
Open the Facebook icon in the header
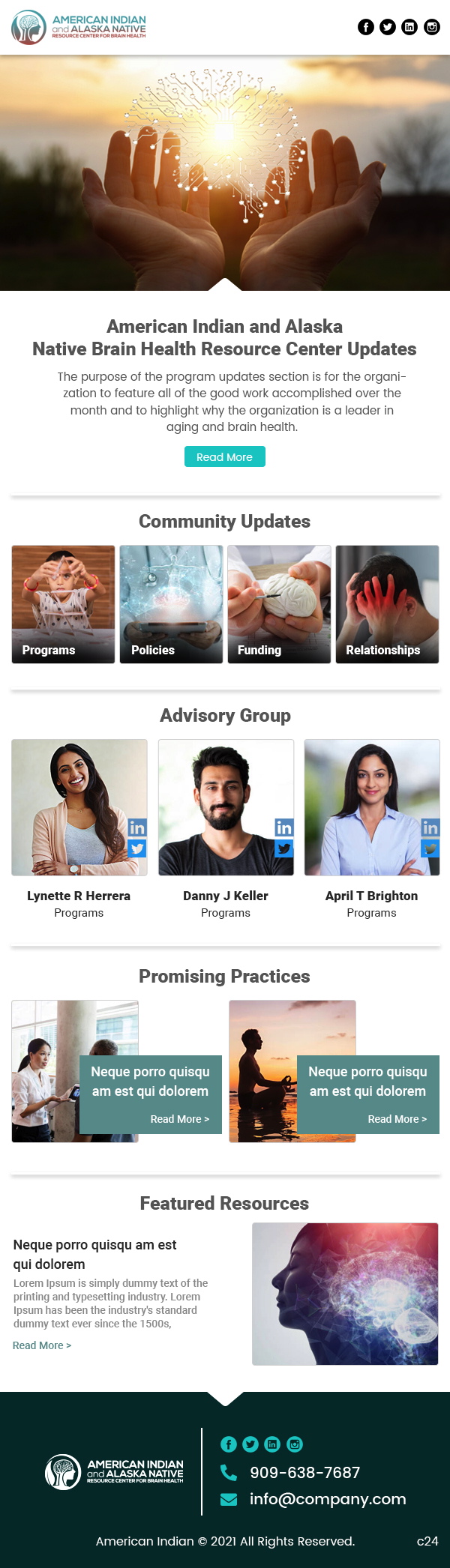point(365,27)
